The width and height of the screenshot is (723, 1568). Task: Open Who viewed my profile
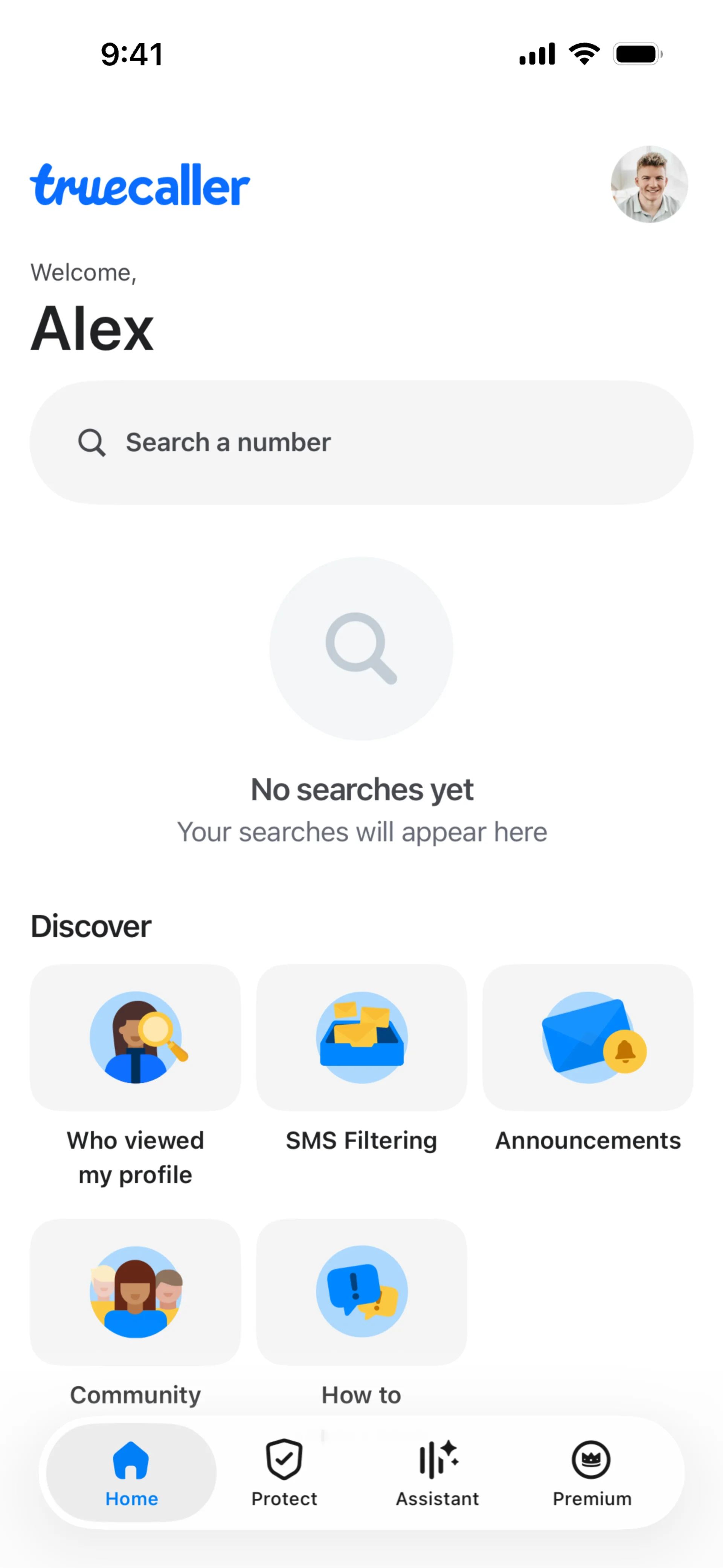(x=135, y=1038)
